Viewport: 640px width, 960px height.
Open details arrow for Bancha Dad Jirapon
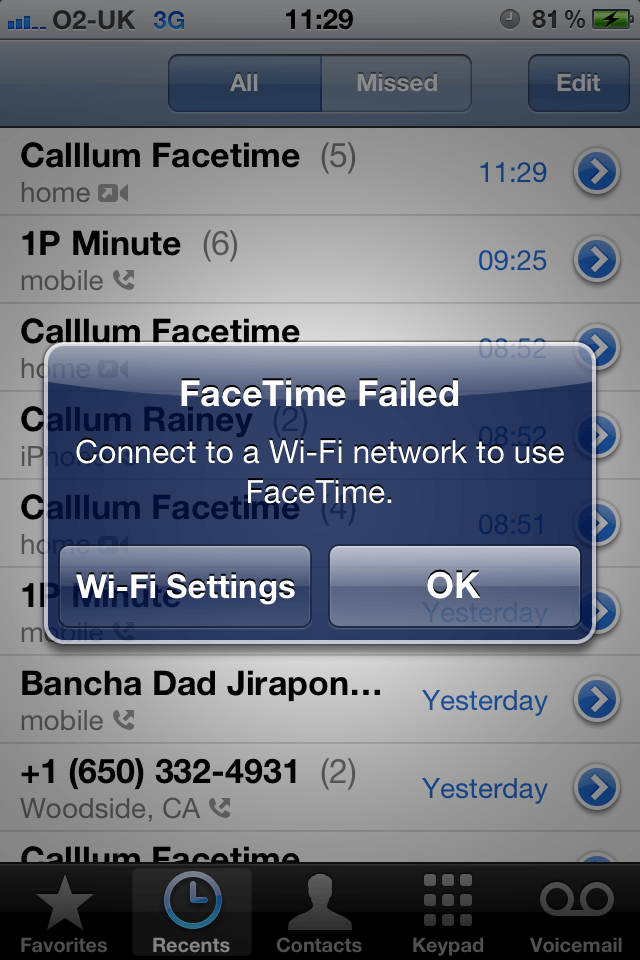(x=596, y=700)
